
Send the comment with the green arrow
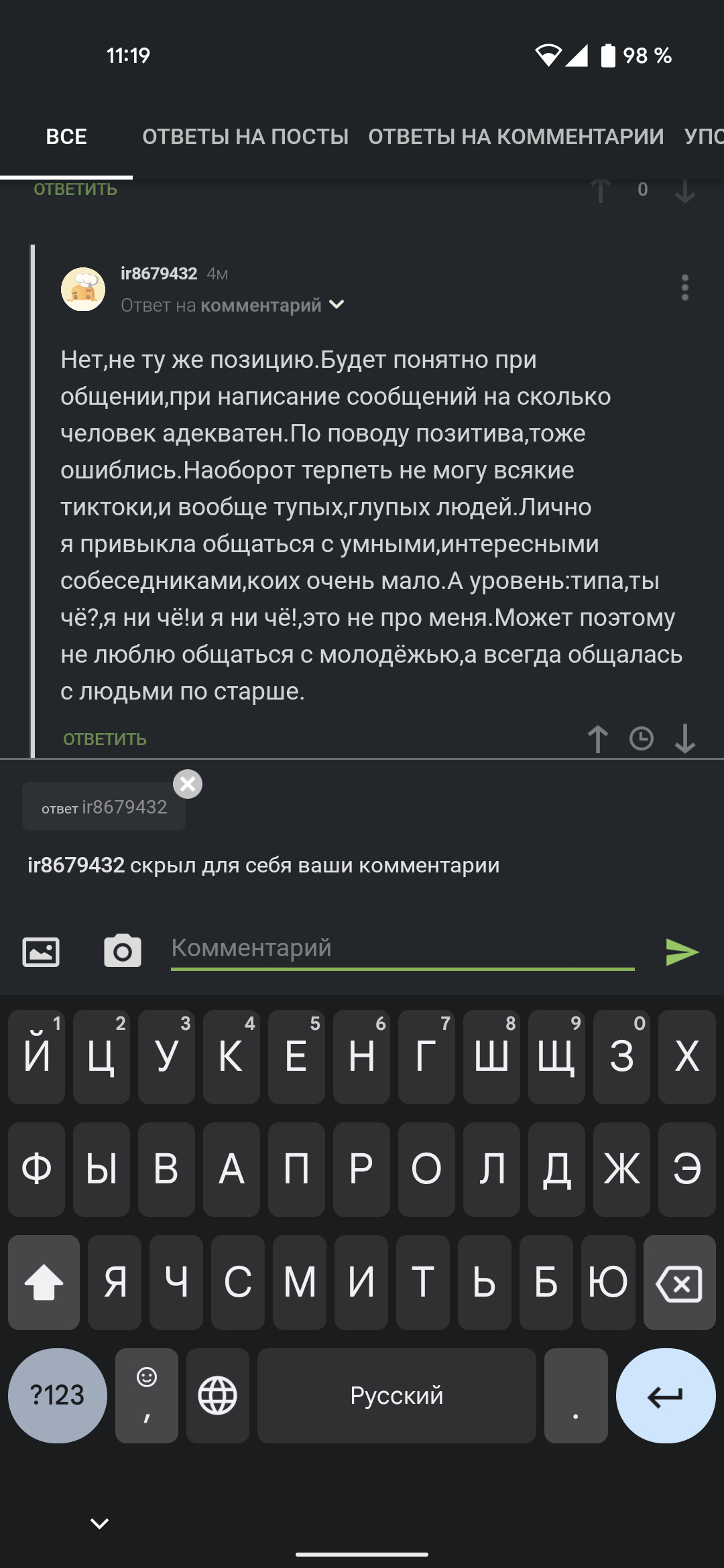pos(682,952)
